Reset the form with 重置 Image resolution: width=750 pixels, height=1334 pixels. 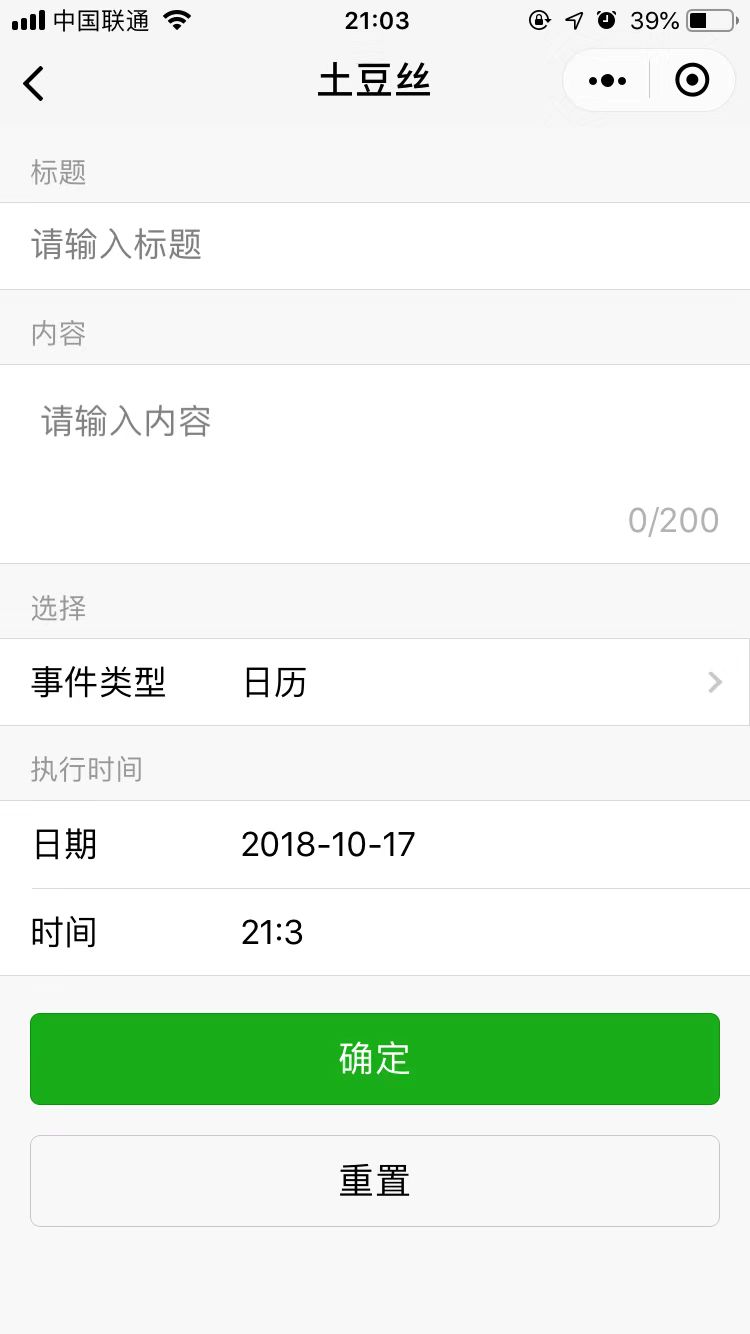(375, 1181)
